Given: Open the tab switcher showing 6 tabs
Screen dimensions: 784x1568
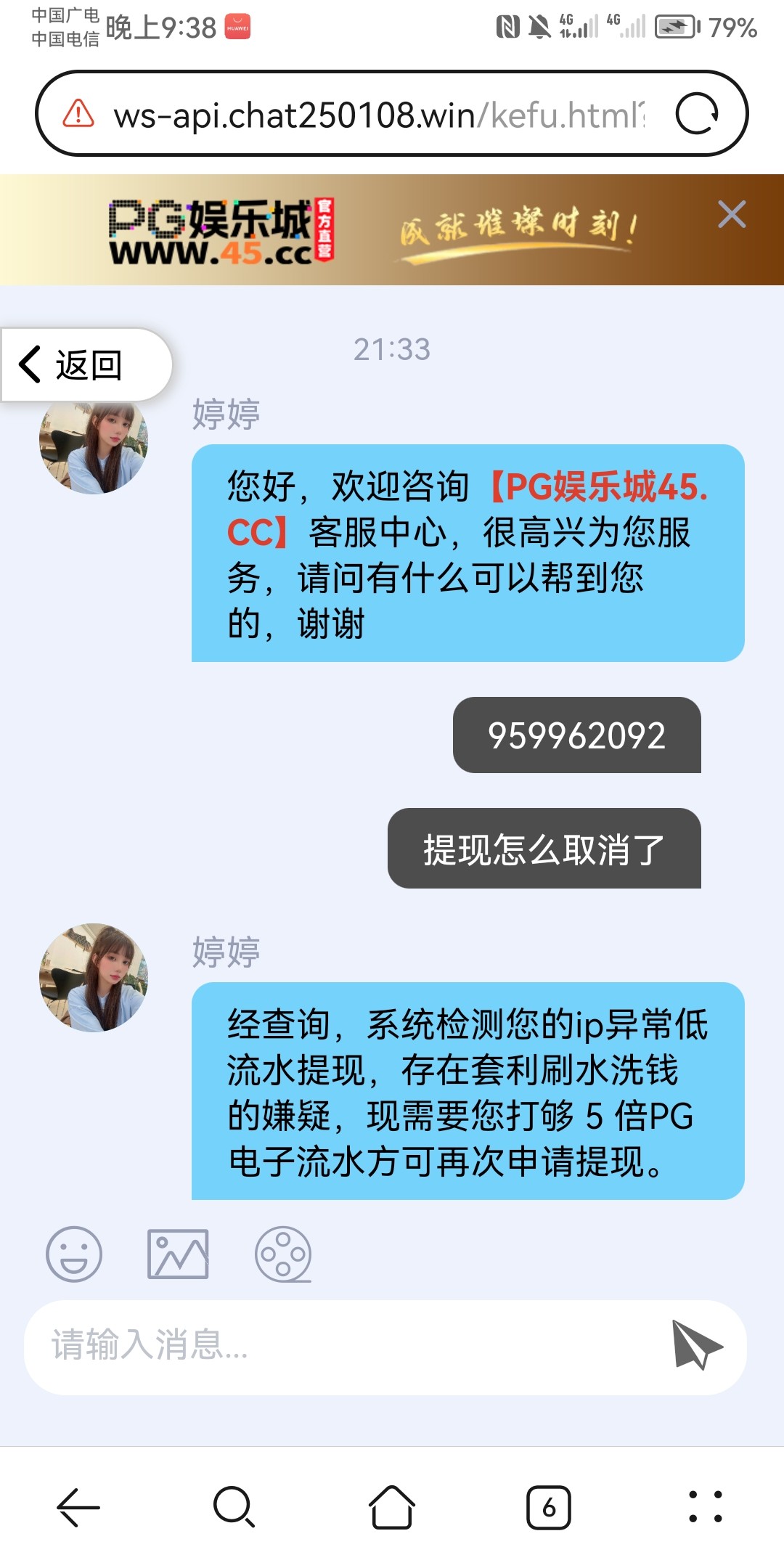Looking at the screenshot, I should tap(549, 1507).
